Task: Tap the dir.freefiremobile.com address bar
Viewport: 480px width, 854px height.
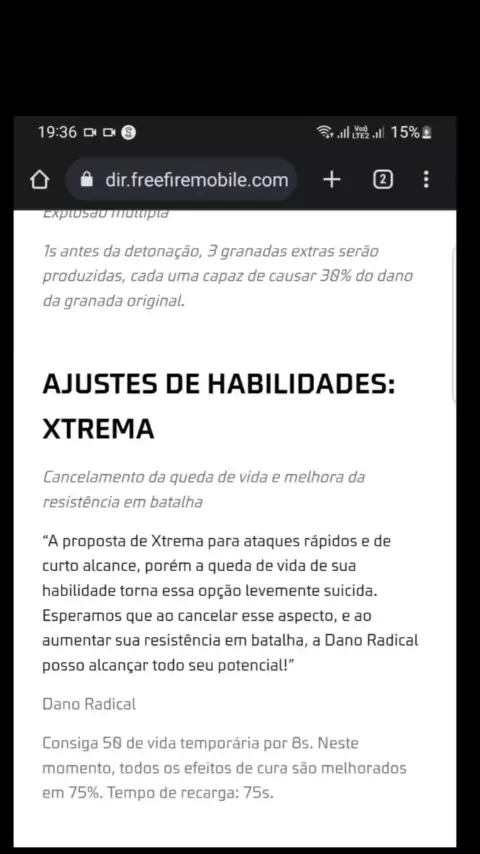Action: [x=181, y=180]
